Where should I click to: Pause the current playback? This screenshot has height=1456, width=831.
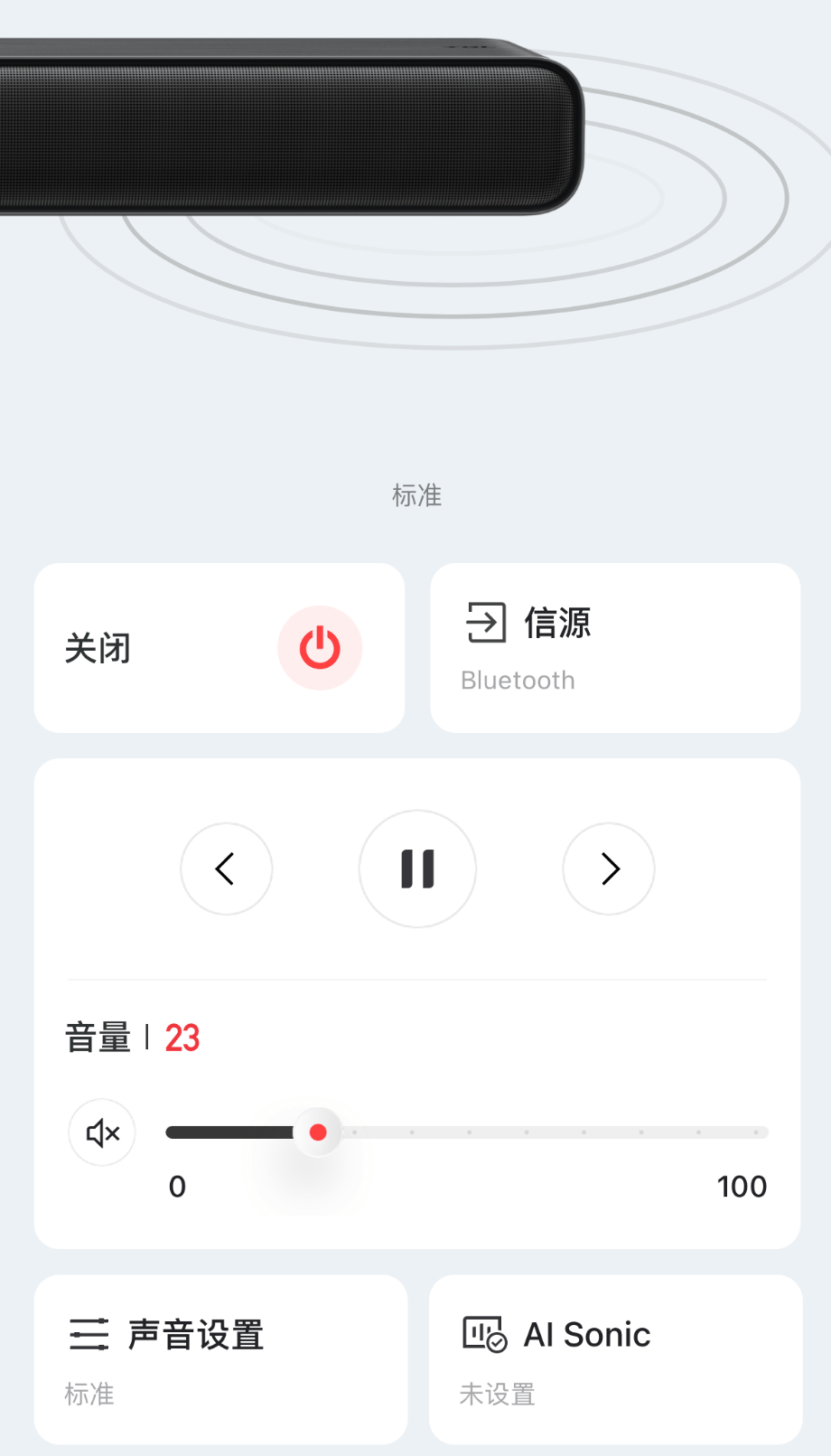[417, 869]
